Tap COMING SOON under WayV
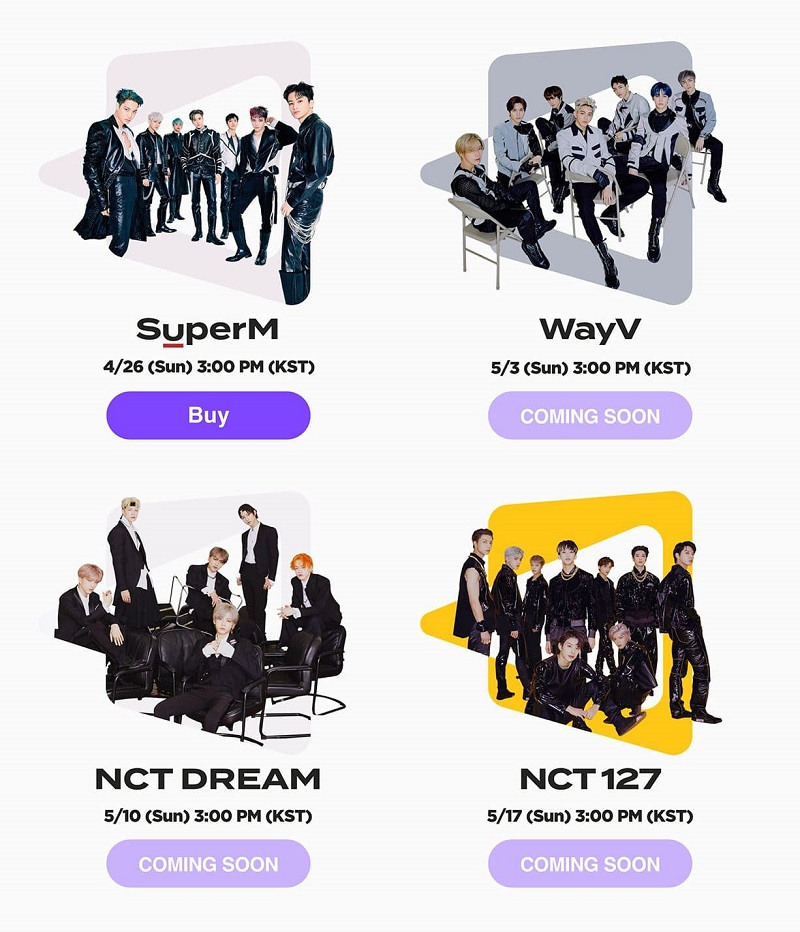This screenshot has height=932, width=800. point(590,415)
